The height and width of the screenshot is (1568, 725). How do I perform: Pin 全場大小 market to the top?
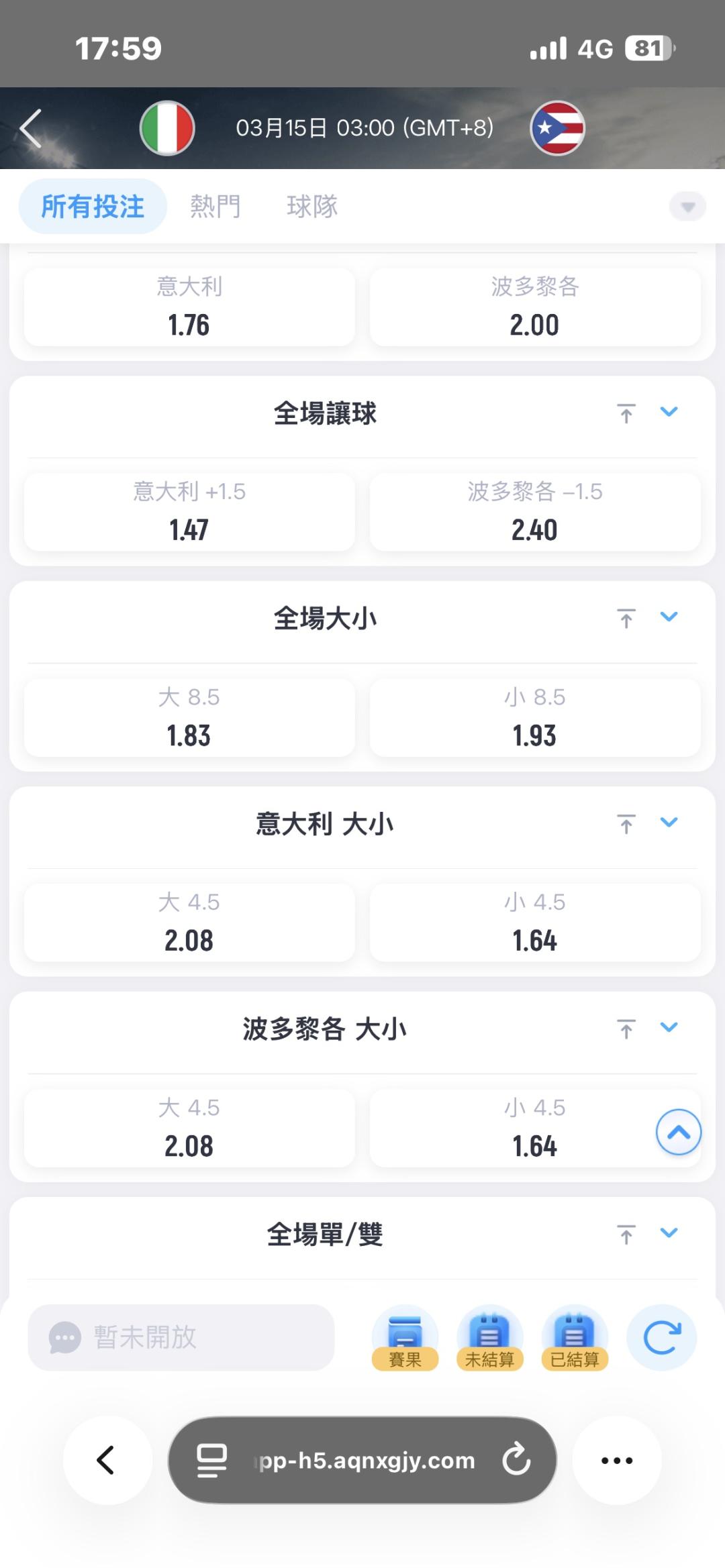[x=626, y=618]
